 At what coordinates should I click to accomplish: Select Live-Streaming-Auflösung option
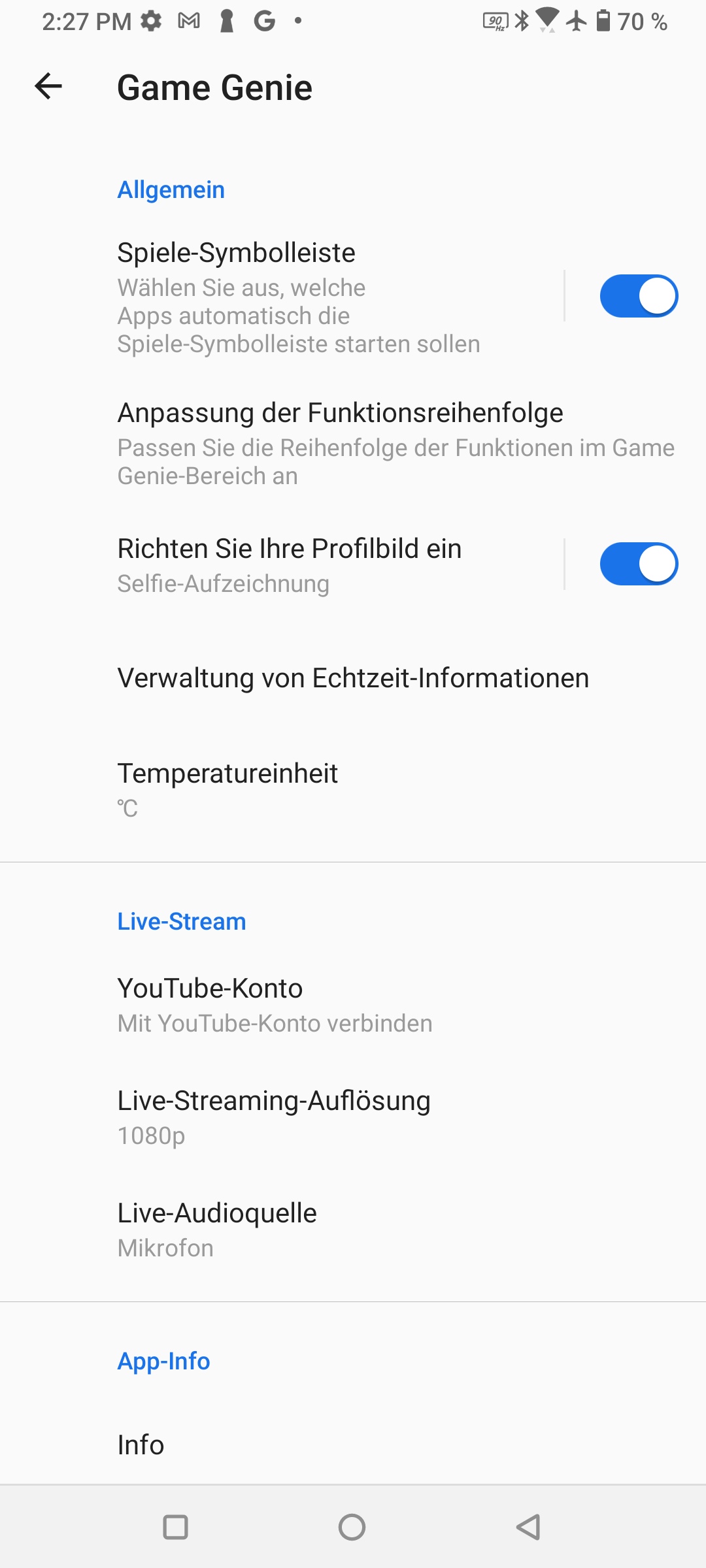point(353,1117)
